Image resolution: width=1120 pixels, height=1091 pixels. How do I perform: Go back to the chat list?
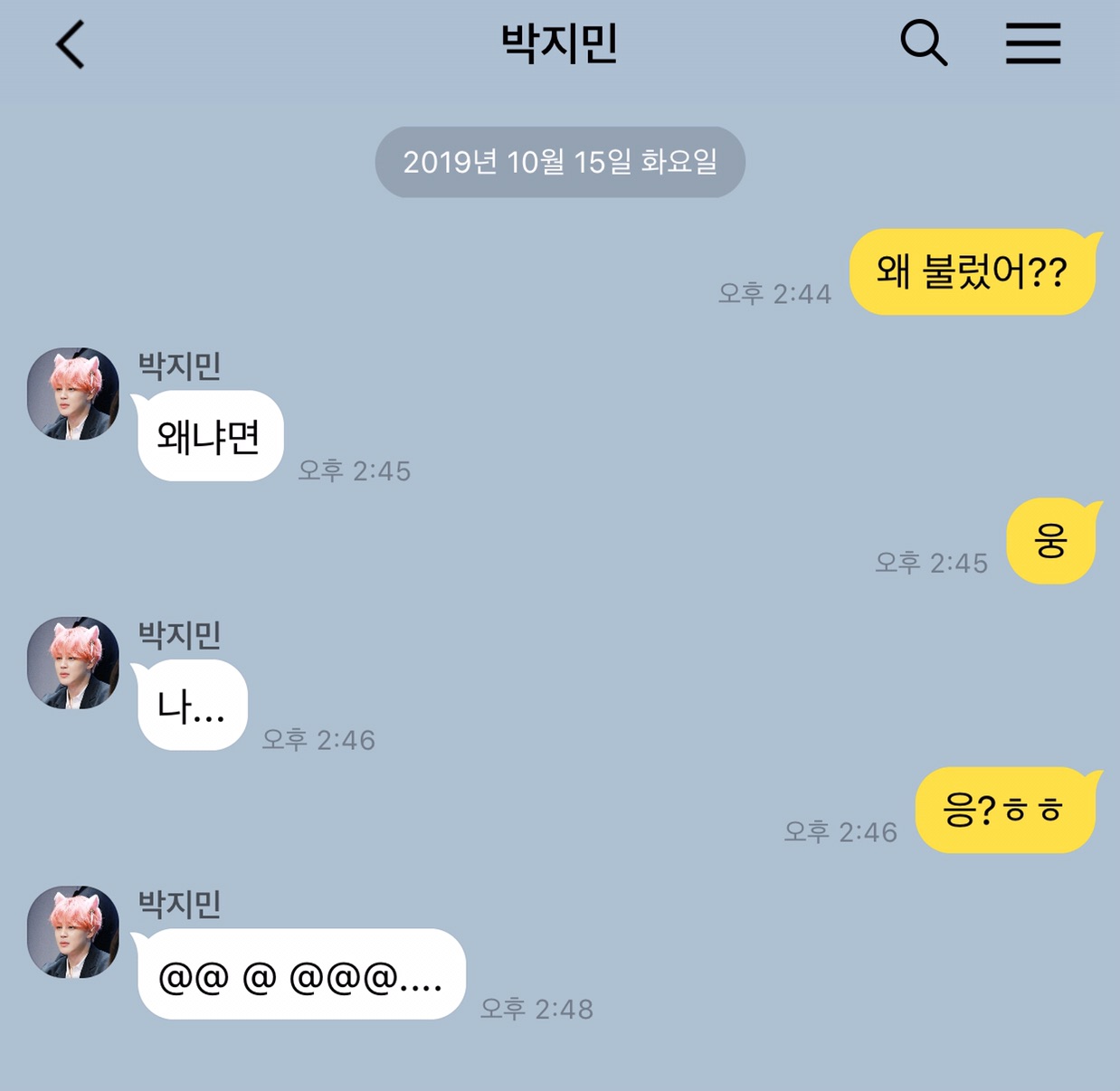[71, 44]
